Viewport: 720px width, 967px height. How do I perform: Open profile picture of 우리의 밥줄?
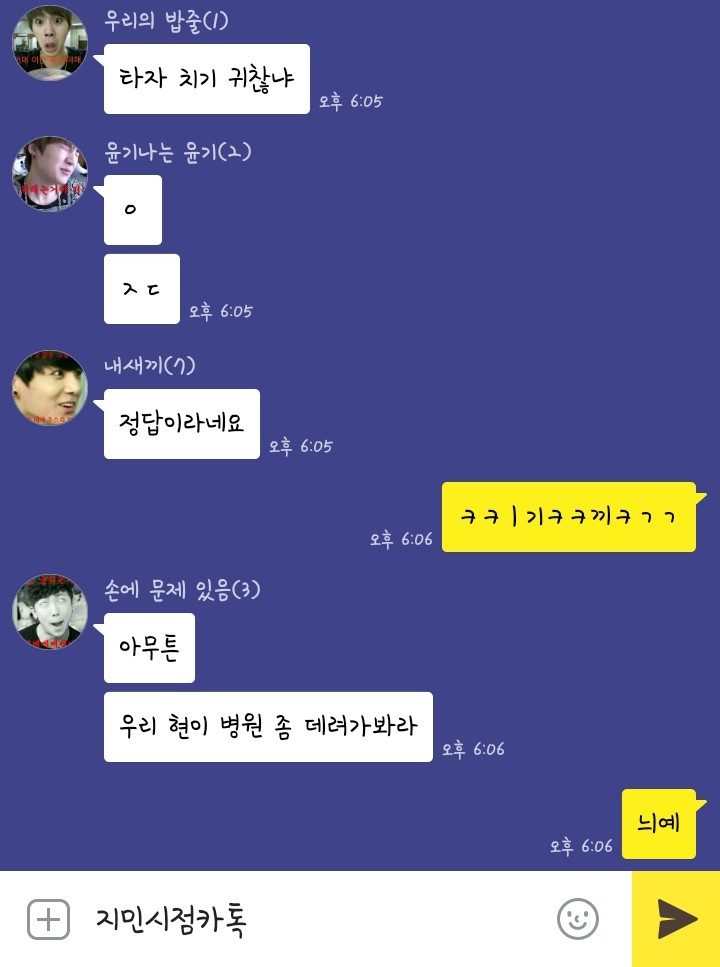point(50,43)
